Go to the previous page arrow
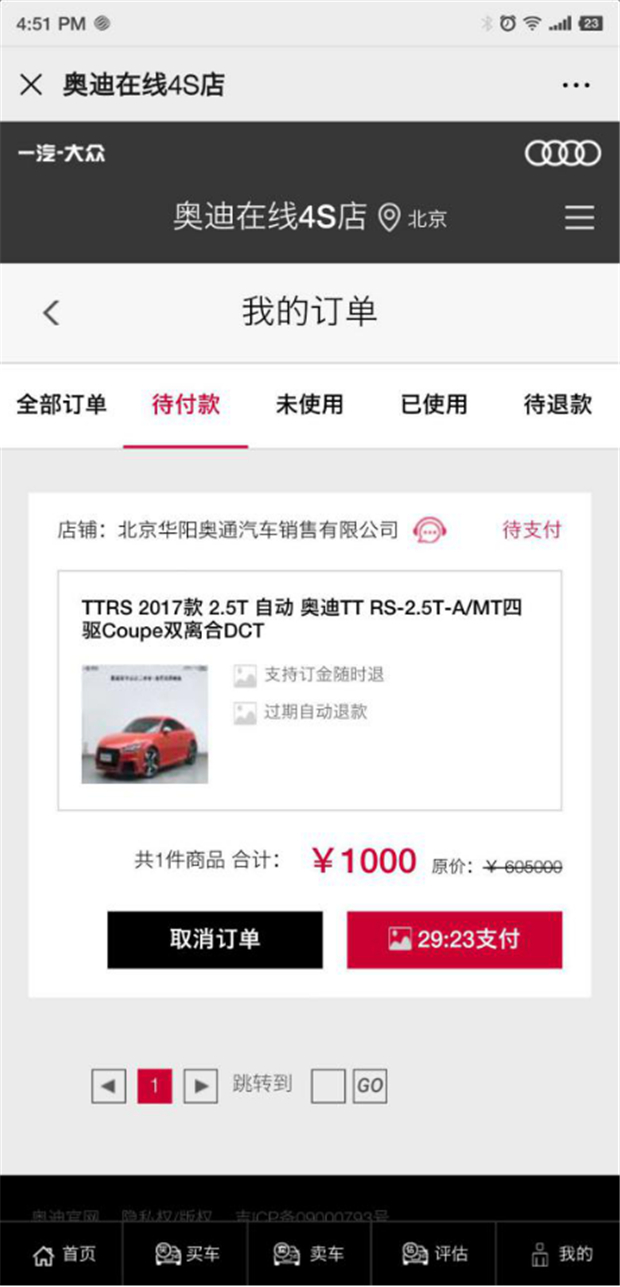This screenshot has width=620, height=1287. coord(108,1085)
